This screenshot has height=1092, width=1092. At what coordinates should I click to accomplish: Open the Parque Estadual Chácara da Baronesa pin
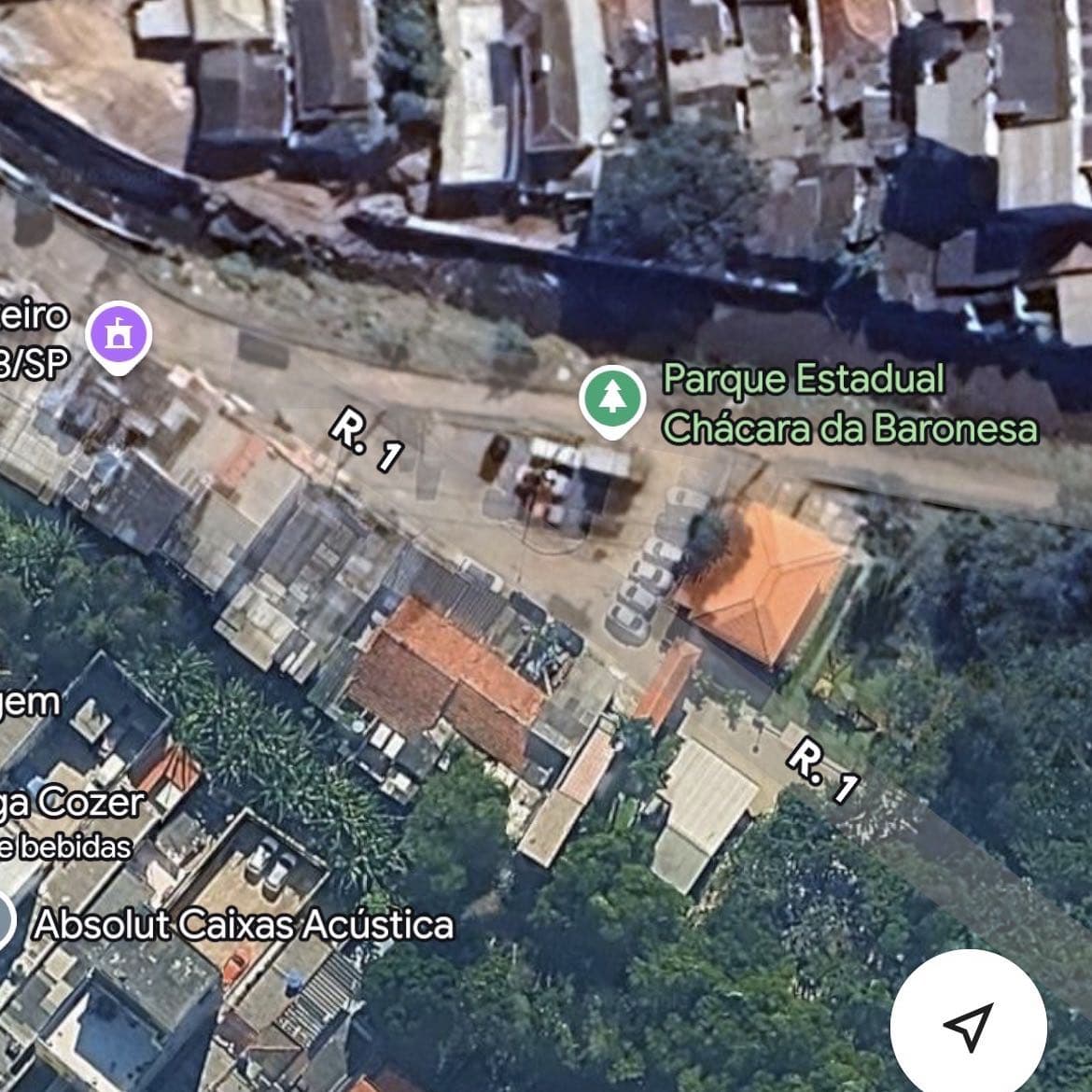point(612,399)
